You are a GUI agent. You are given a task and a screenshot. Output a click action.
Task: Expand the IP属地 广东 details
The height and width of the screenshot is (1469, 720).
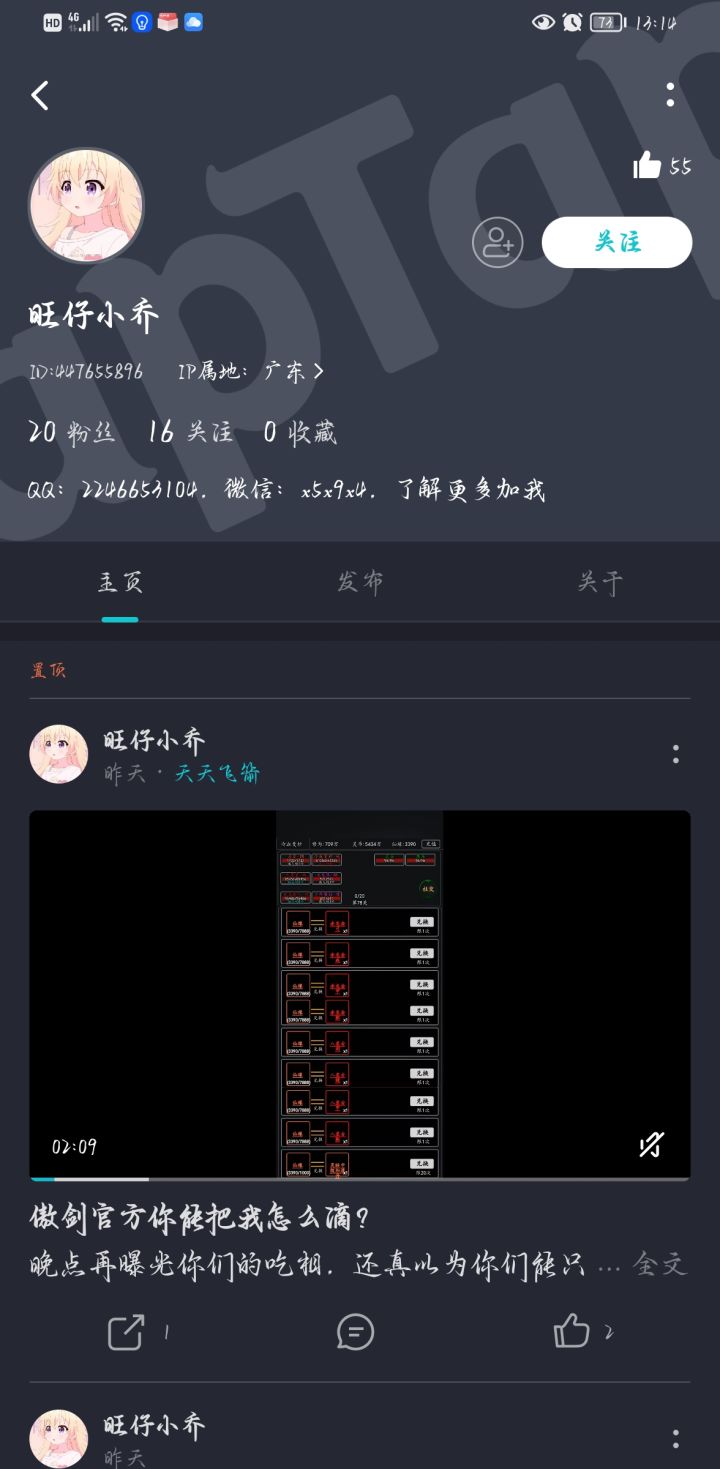[x=250, y=370]
